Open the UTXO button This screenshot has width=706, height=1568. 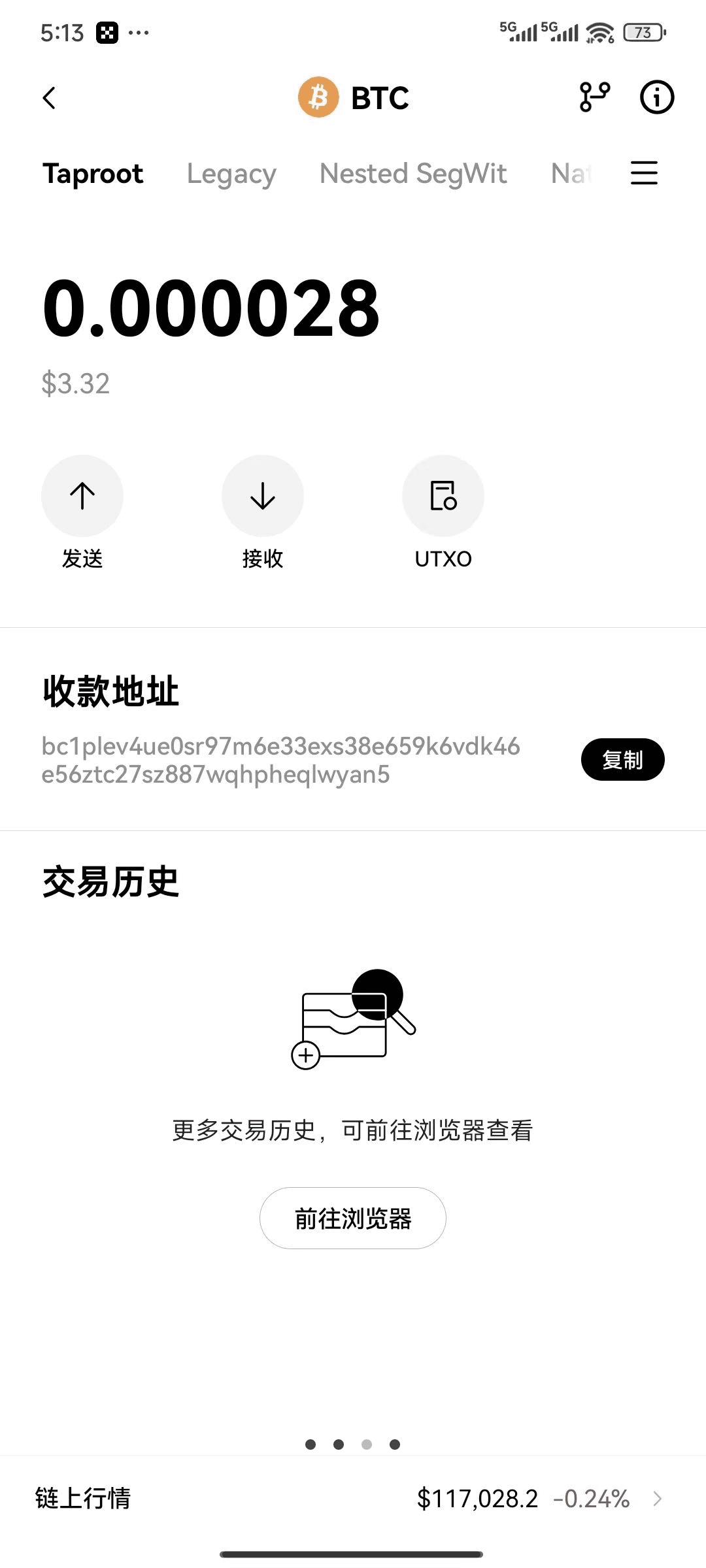[x=443, y=497]
